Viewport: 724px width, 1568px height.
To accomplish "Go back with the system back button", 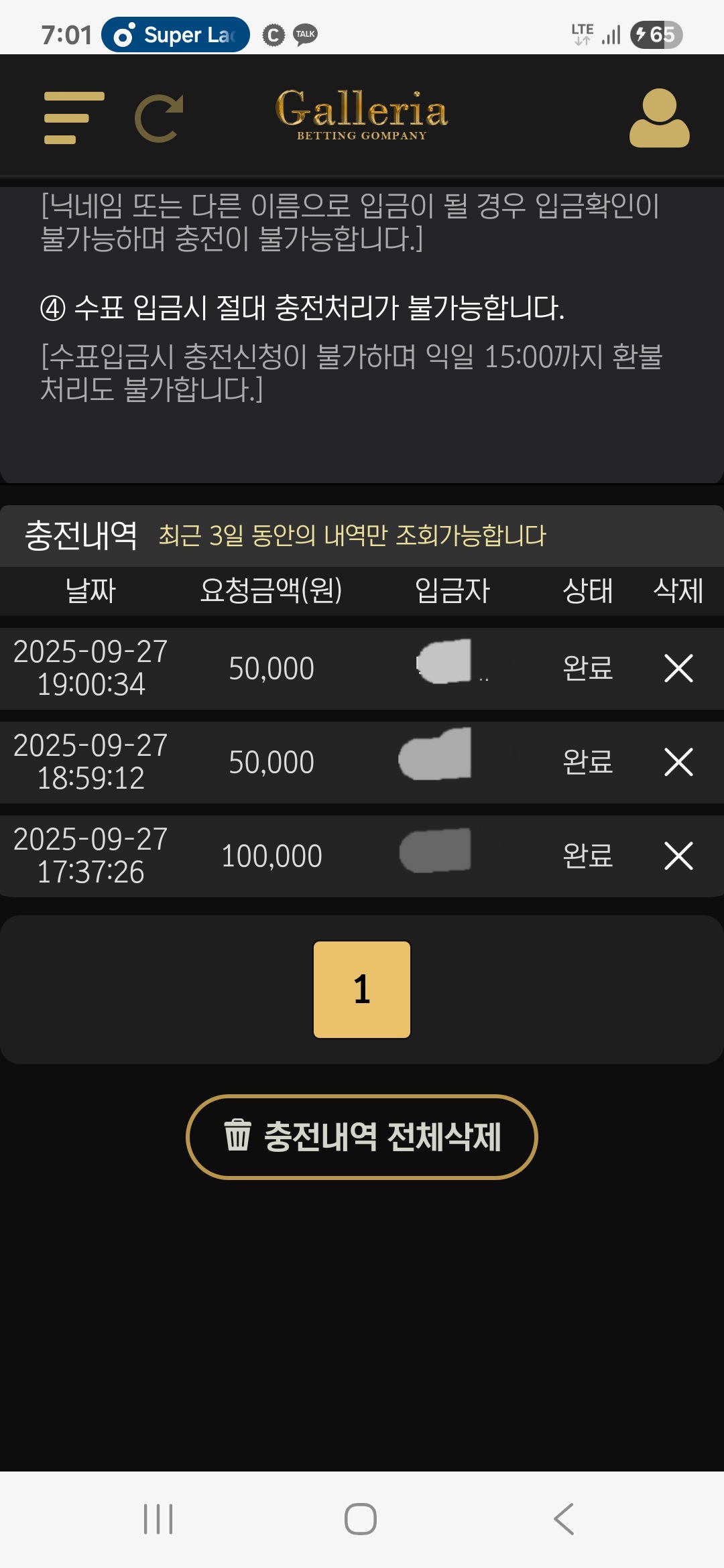I will pyautogui.click(x=564, y=1518).
